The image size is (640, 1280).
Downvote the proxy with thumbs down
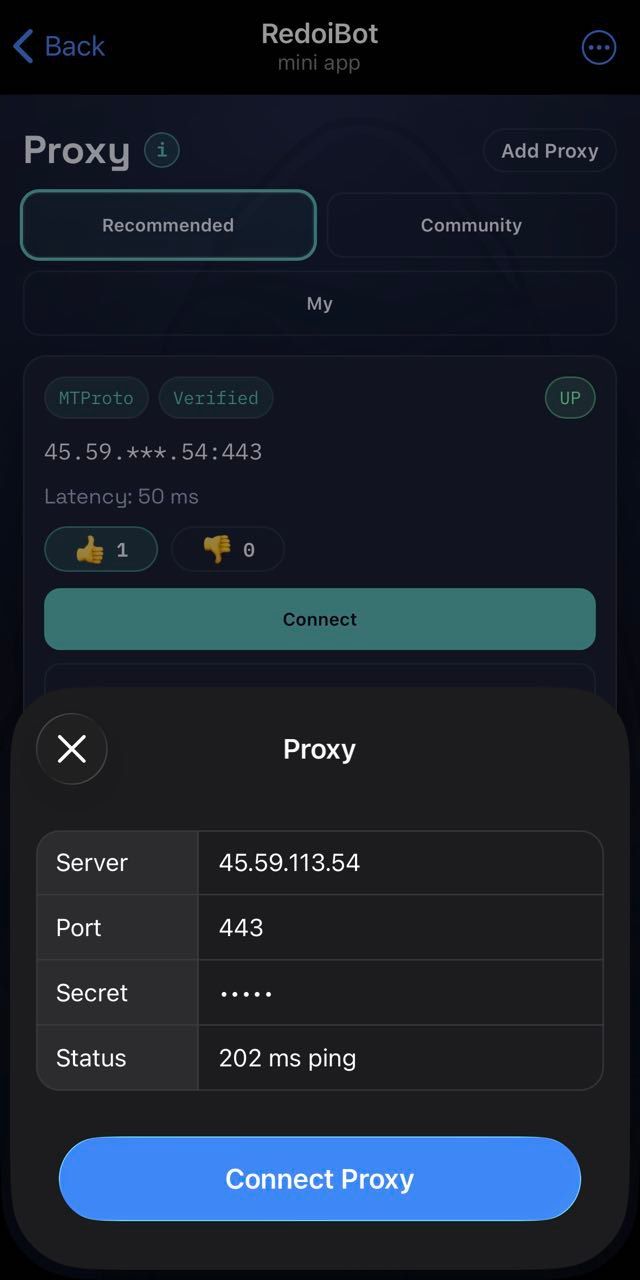(228, 549)
